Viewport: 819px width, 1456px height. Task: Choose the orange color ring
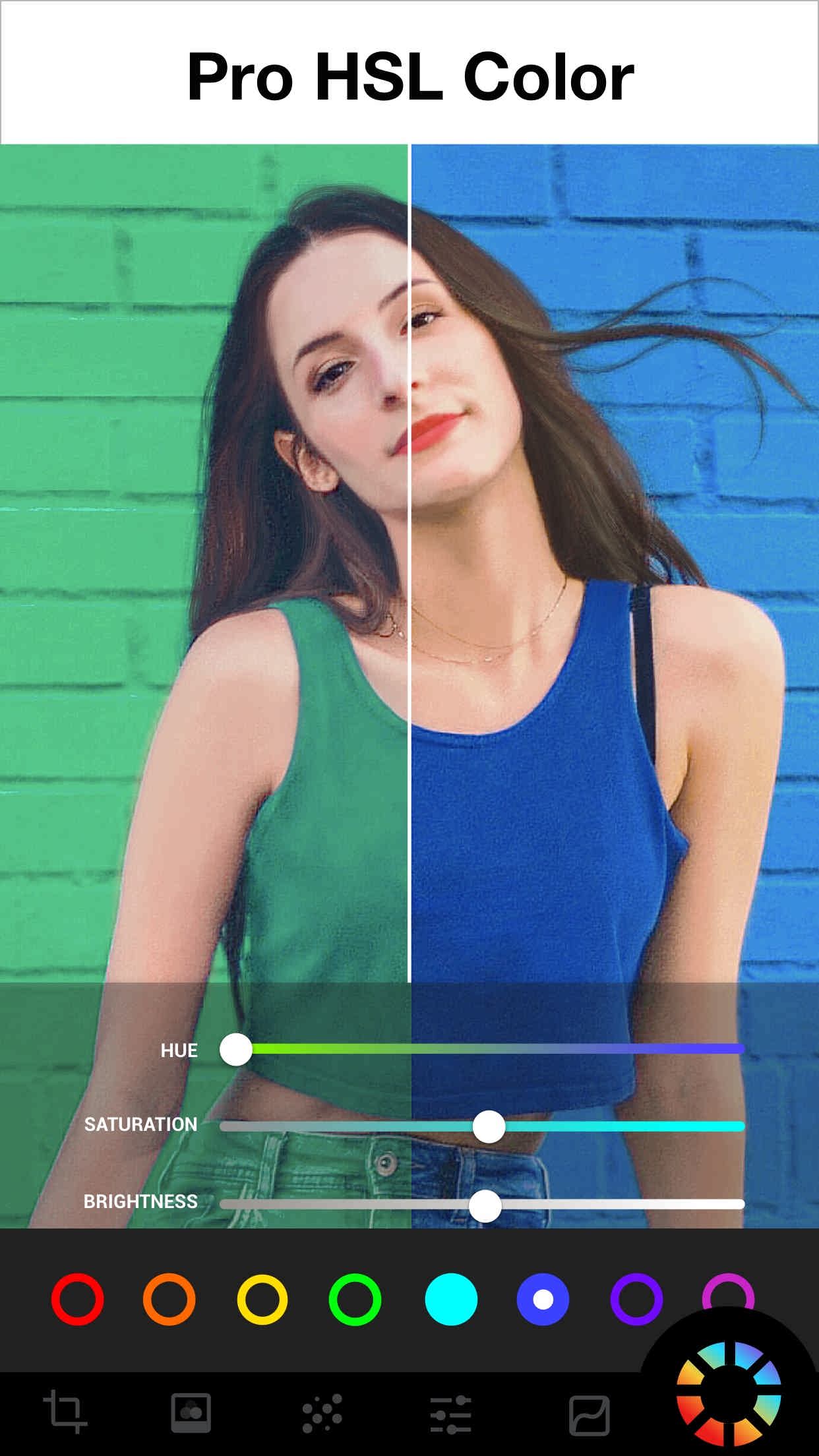169,1299
